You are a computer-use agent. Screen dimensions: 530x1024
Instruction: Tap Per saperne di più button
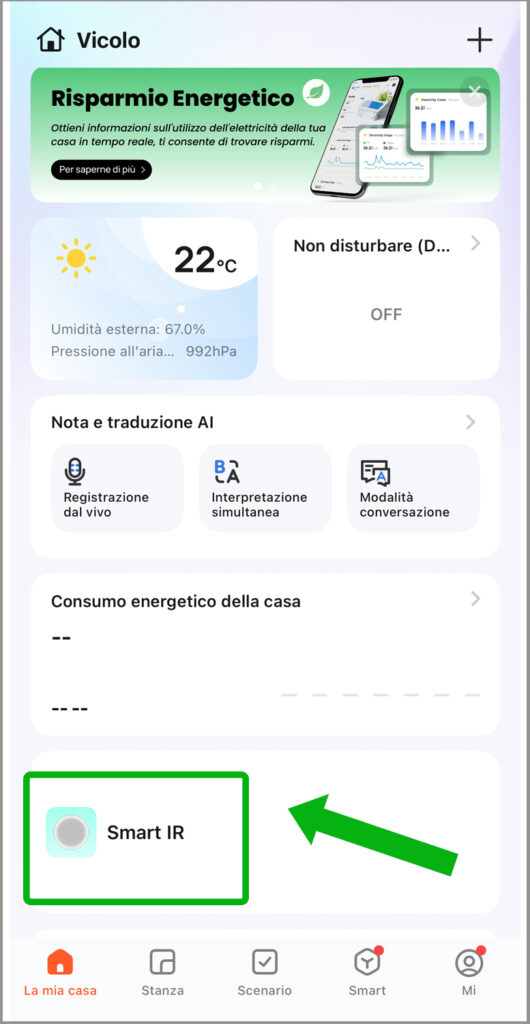[101, 170]
